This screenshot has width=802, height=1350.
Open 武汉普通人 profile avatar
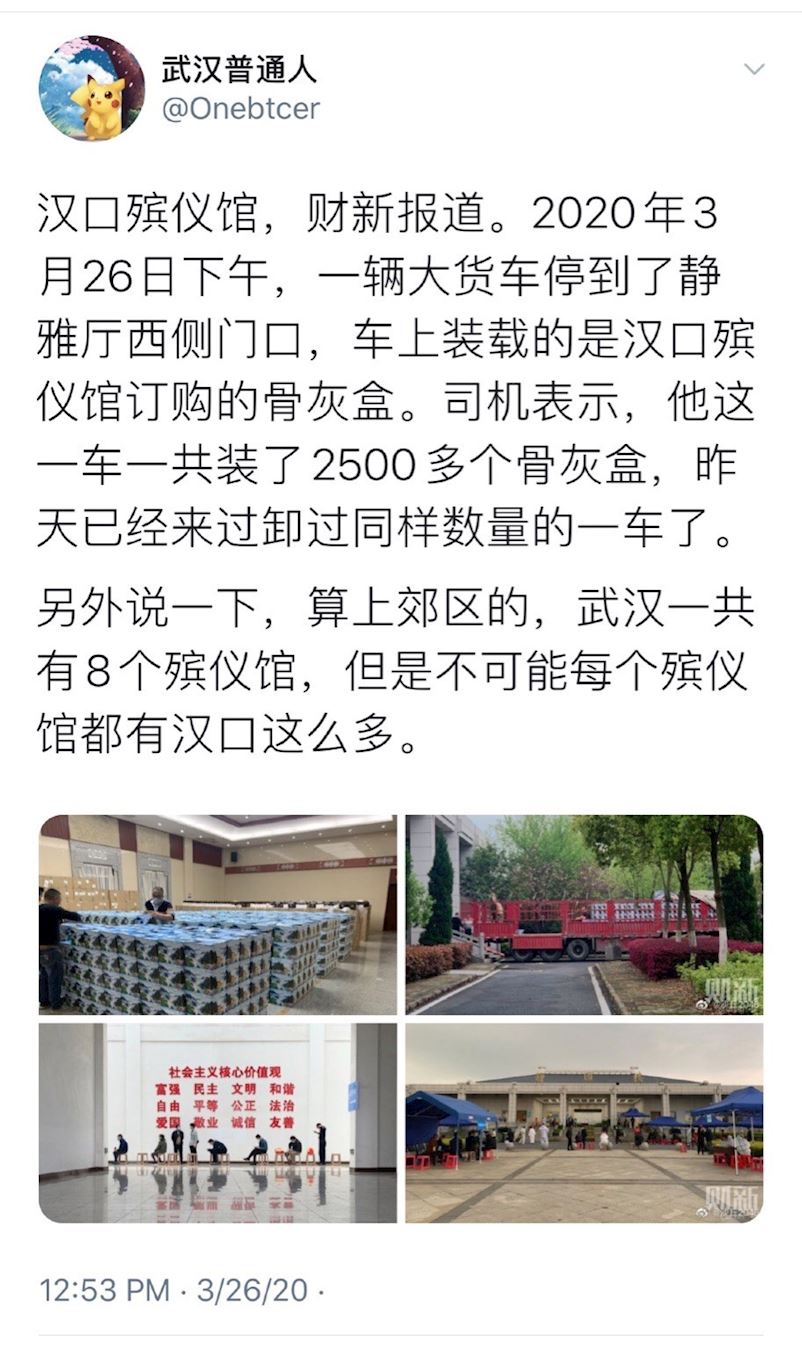tap(92, 88)
